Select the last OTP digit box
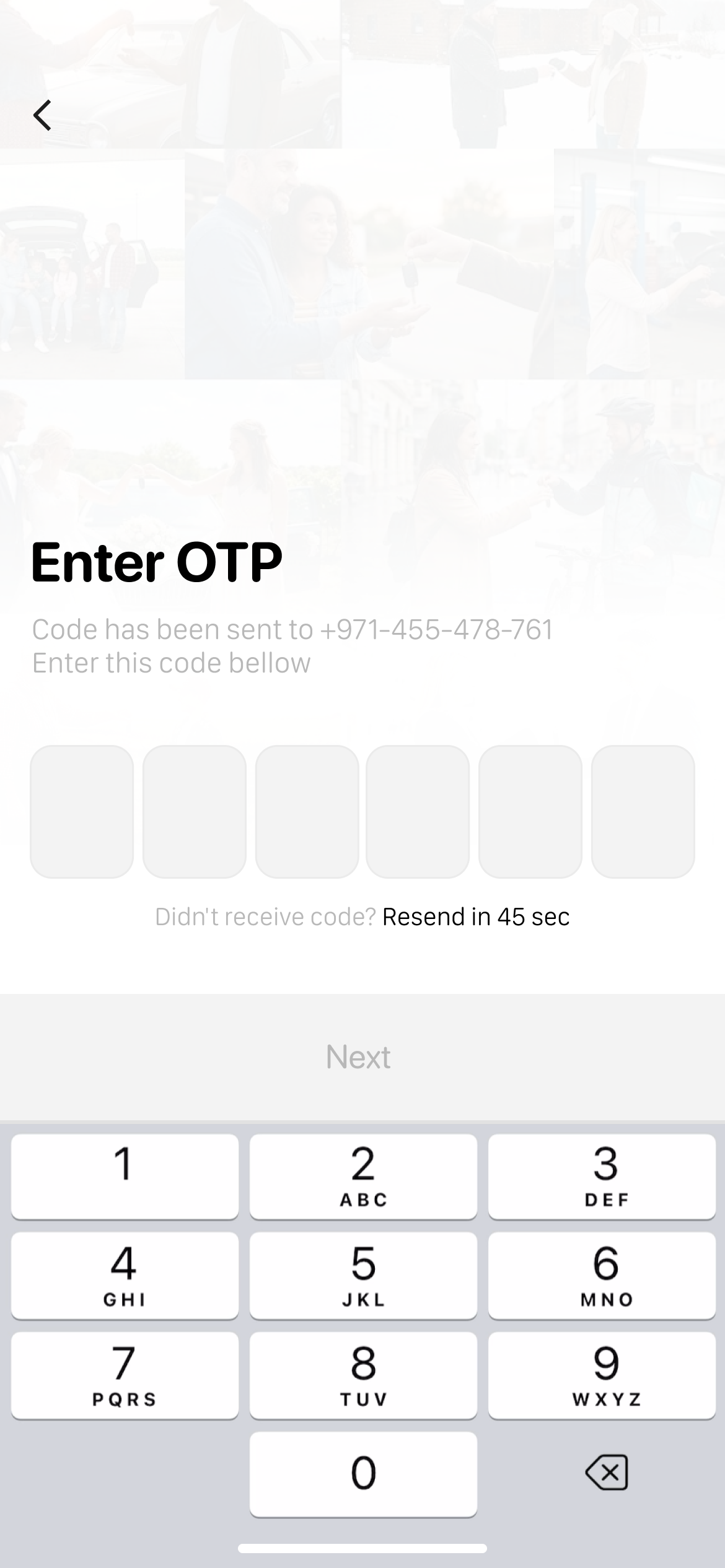725x1568 pixels. [643, 811]
